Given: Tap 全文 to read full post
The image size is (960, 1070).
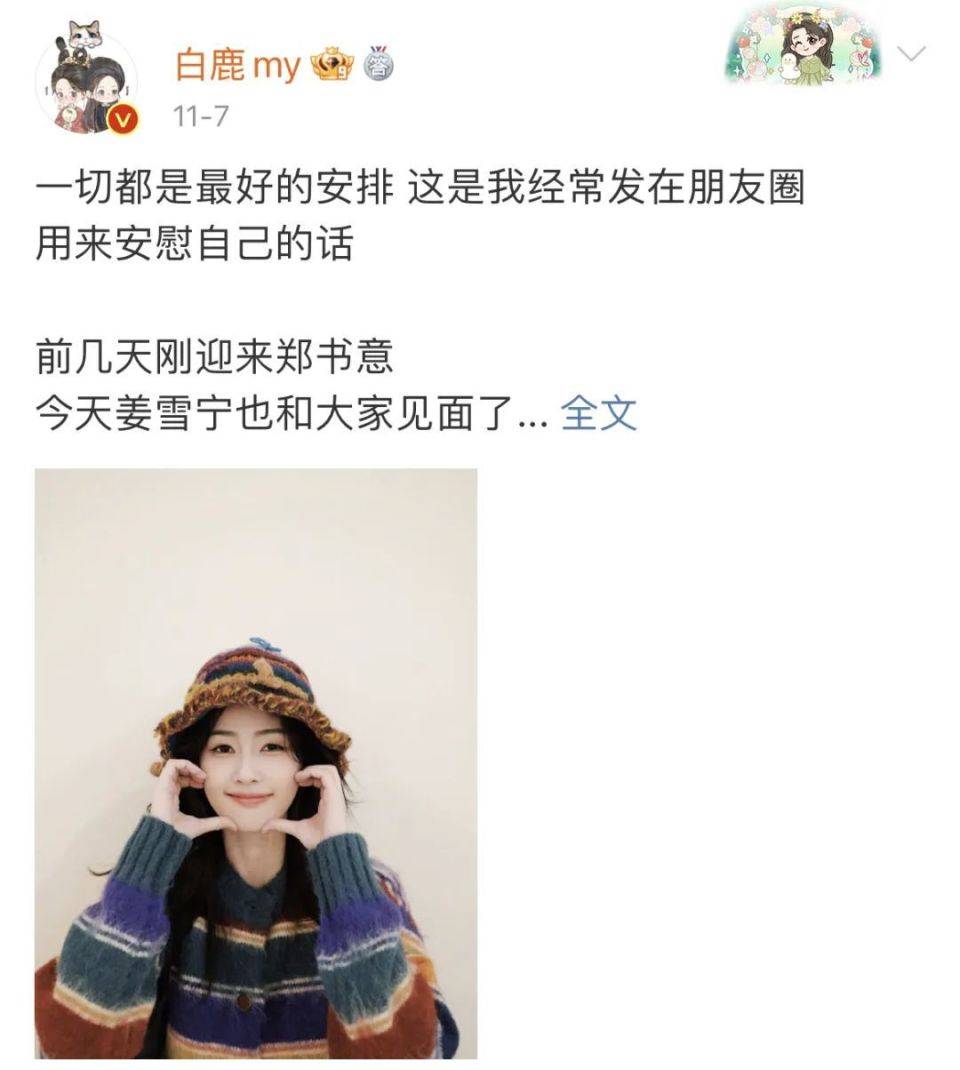Looking at the screenshot, I should point(598,412).
